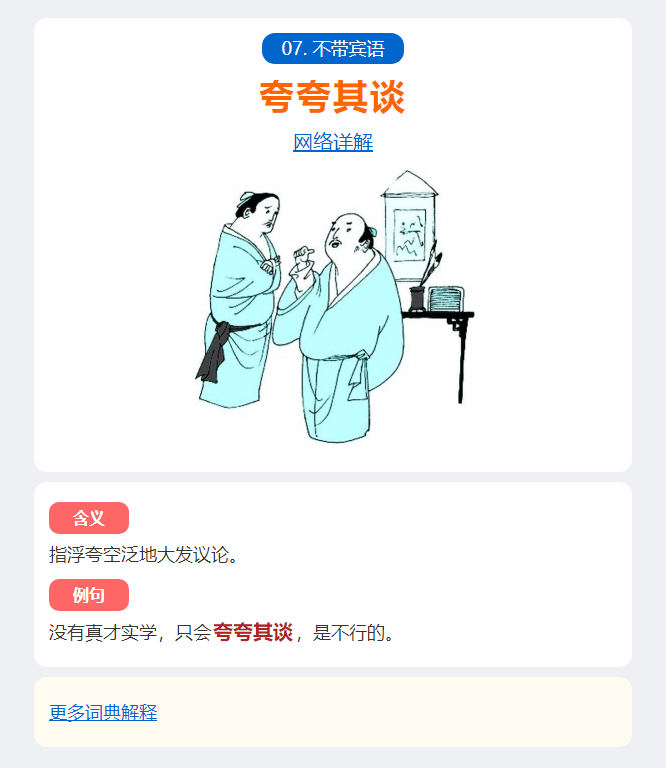Viewport: 666px width, 768px height.
Task: Open 更多词典解释 link
Action: (103, 713)
